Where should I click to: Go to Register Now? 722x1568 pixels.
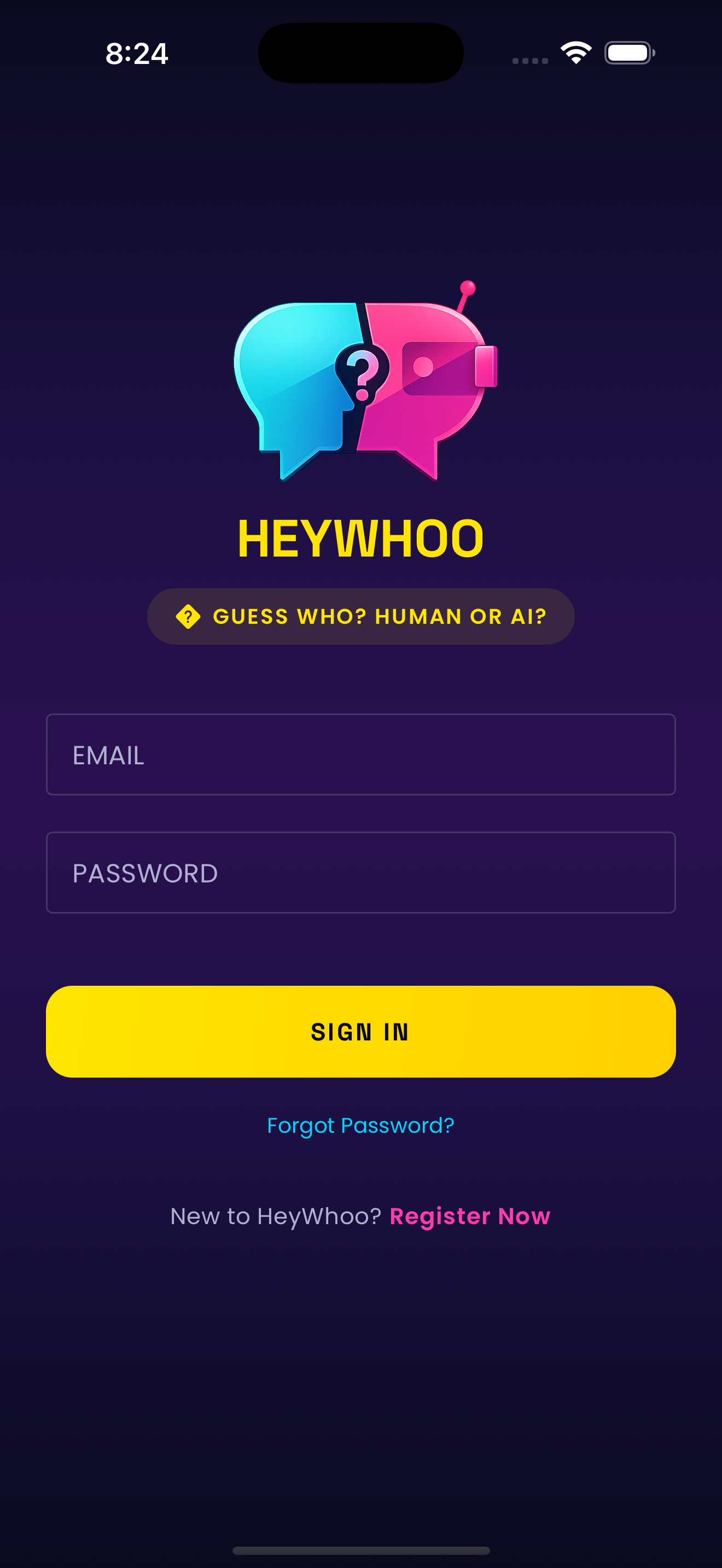point(469,1216)
